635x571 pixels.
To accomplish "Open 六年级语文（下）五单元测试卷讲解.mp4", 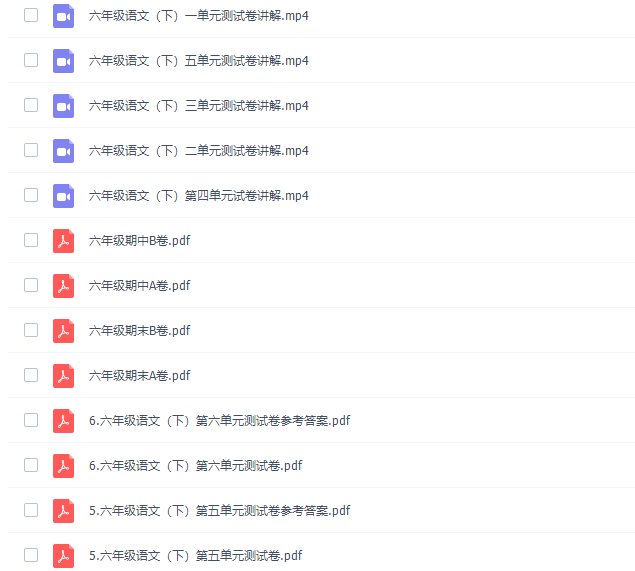I will (198, 61).
